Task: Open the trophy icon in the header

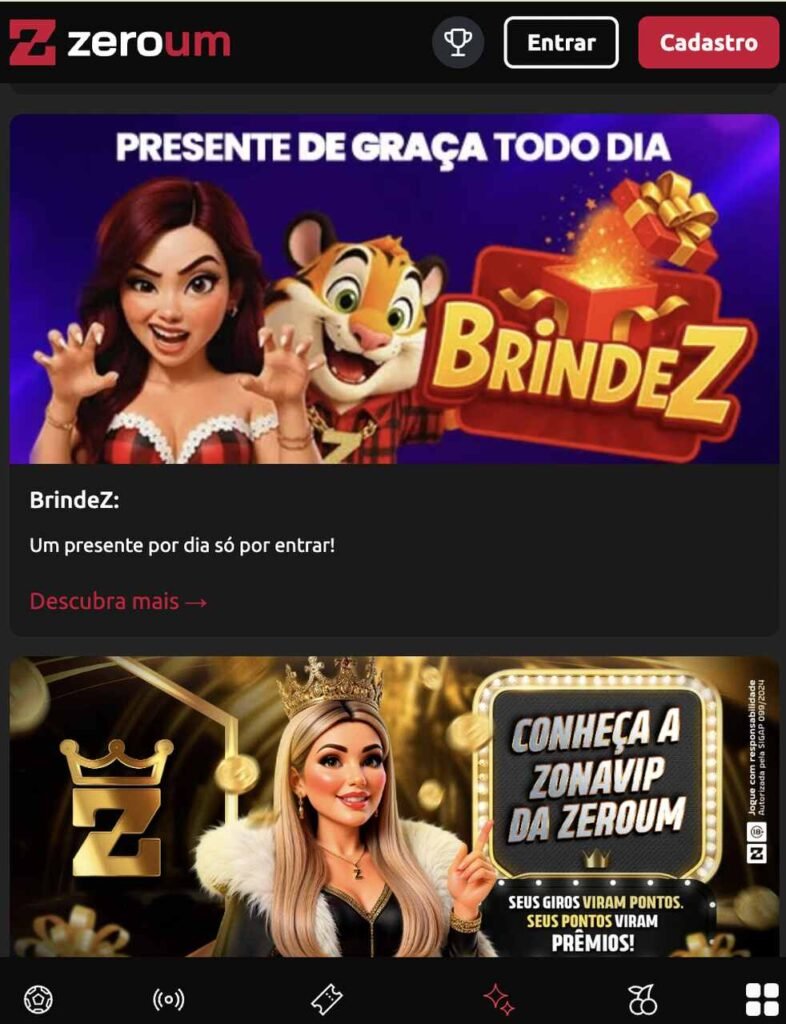Action: pos(458,43)
